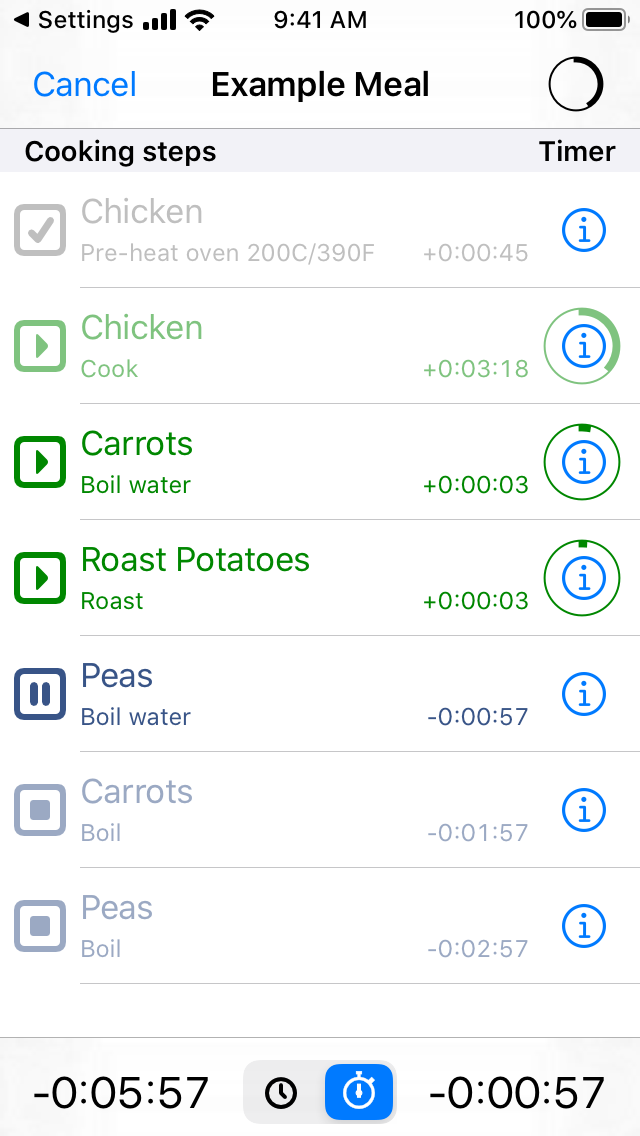The height and width of the screenshot is (1136, 640).
Task: Tap the play icon on Roast Potatoes step
Action: point(40,578)
